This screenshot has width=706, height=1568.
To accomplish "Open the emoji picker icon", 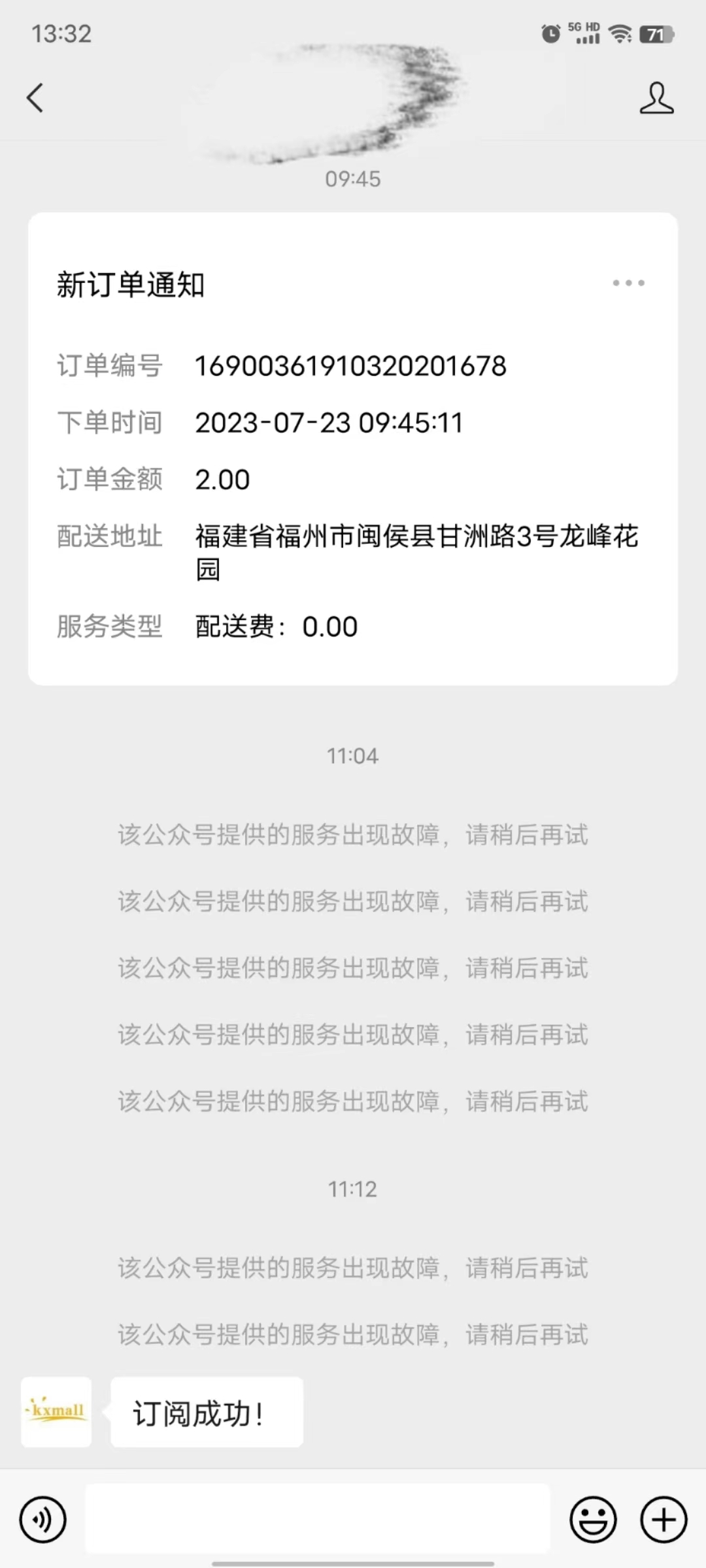I will (594, 1519).
